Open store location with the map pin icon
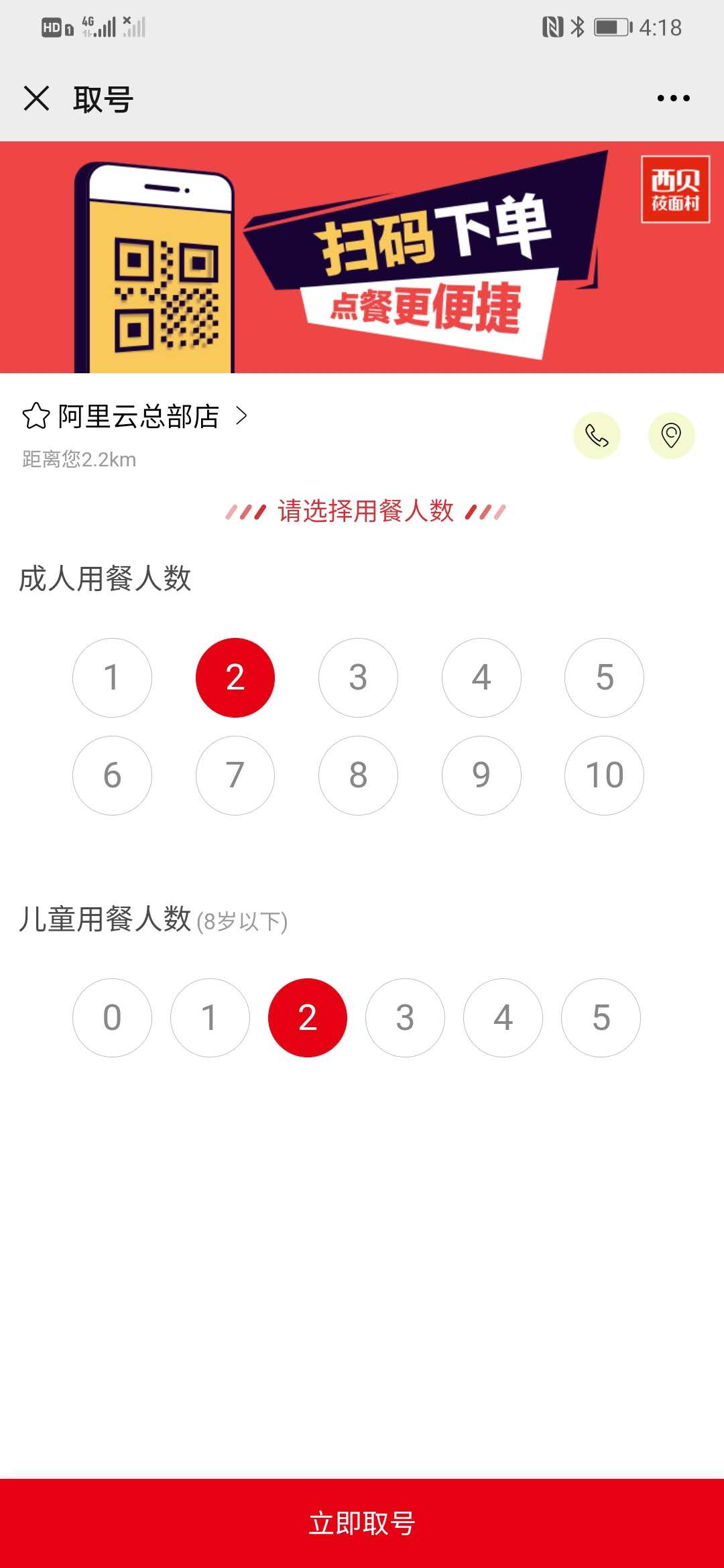 [672, 436]
